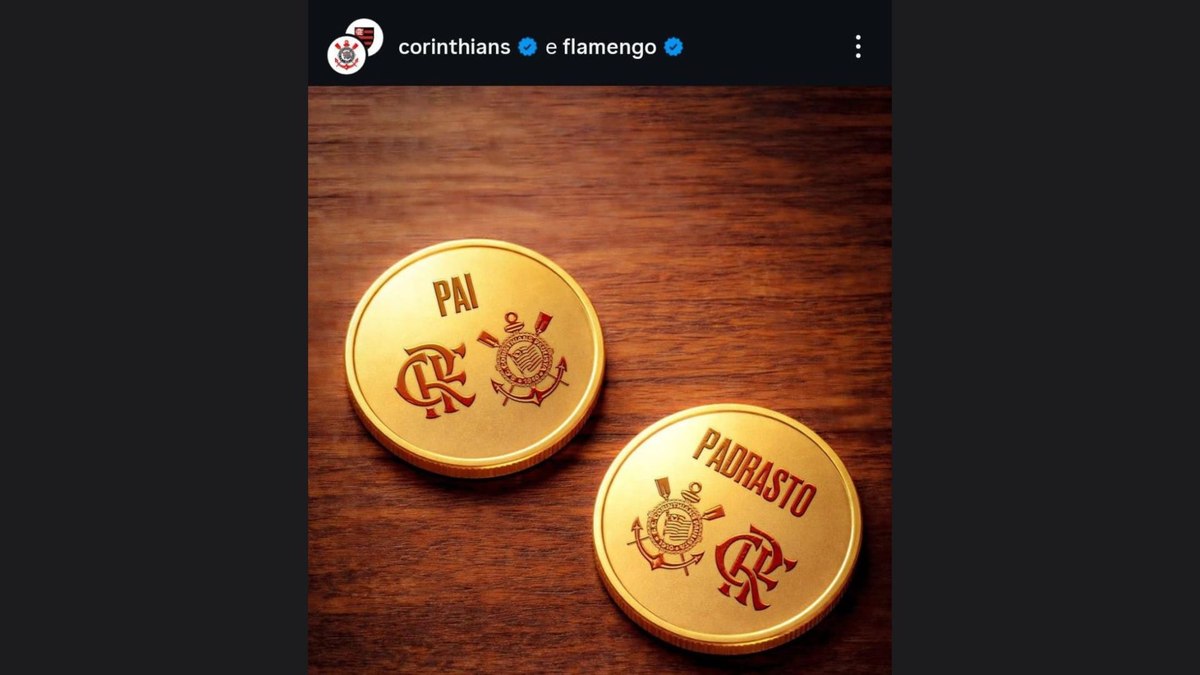1200x675 pixels.
Task: Open the flamengo profile from username
Action: click(x=609, y=47)
